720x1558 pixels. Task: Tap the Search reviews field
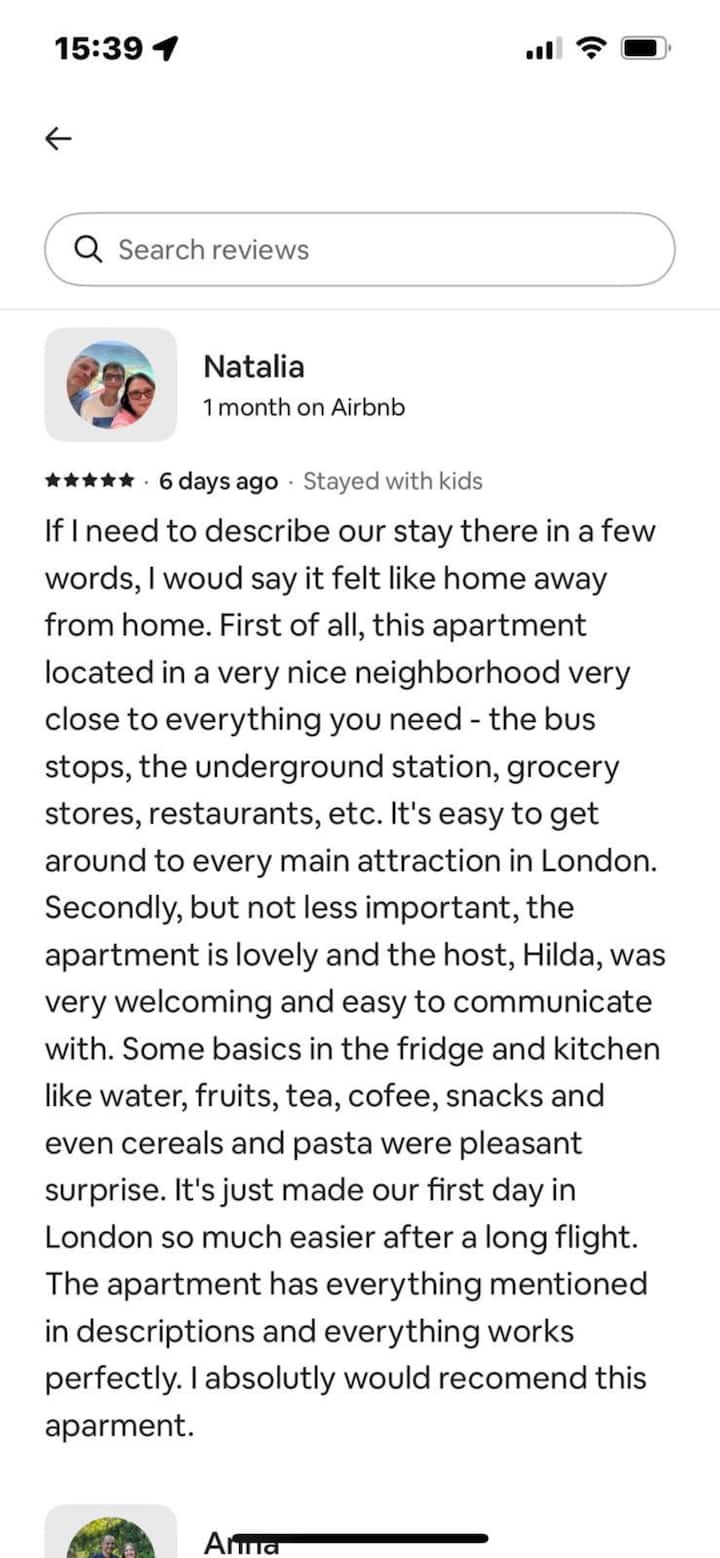[x=360, y=249]
